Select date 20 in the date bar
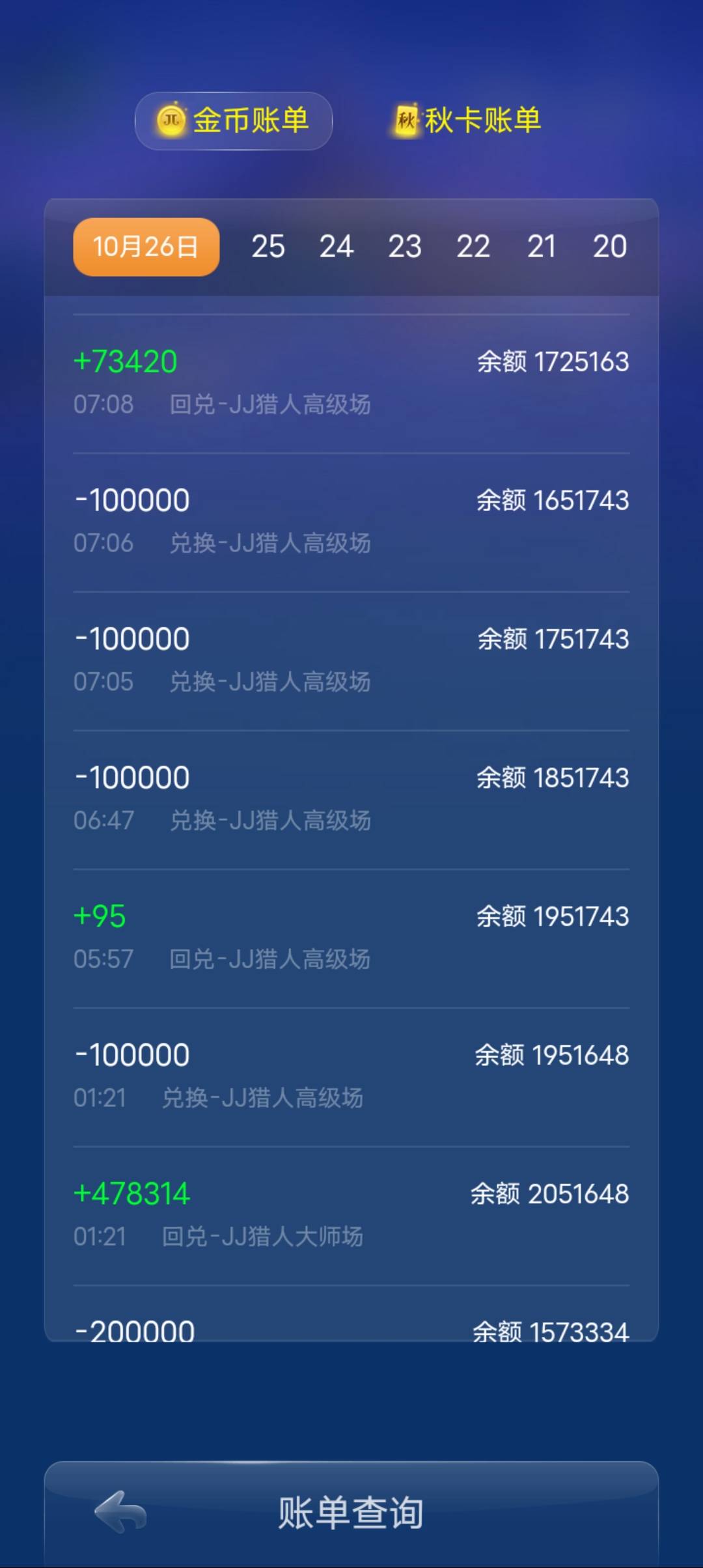Screen dimensions: 703x1568 (609, 246)
